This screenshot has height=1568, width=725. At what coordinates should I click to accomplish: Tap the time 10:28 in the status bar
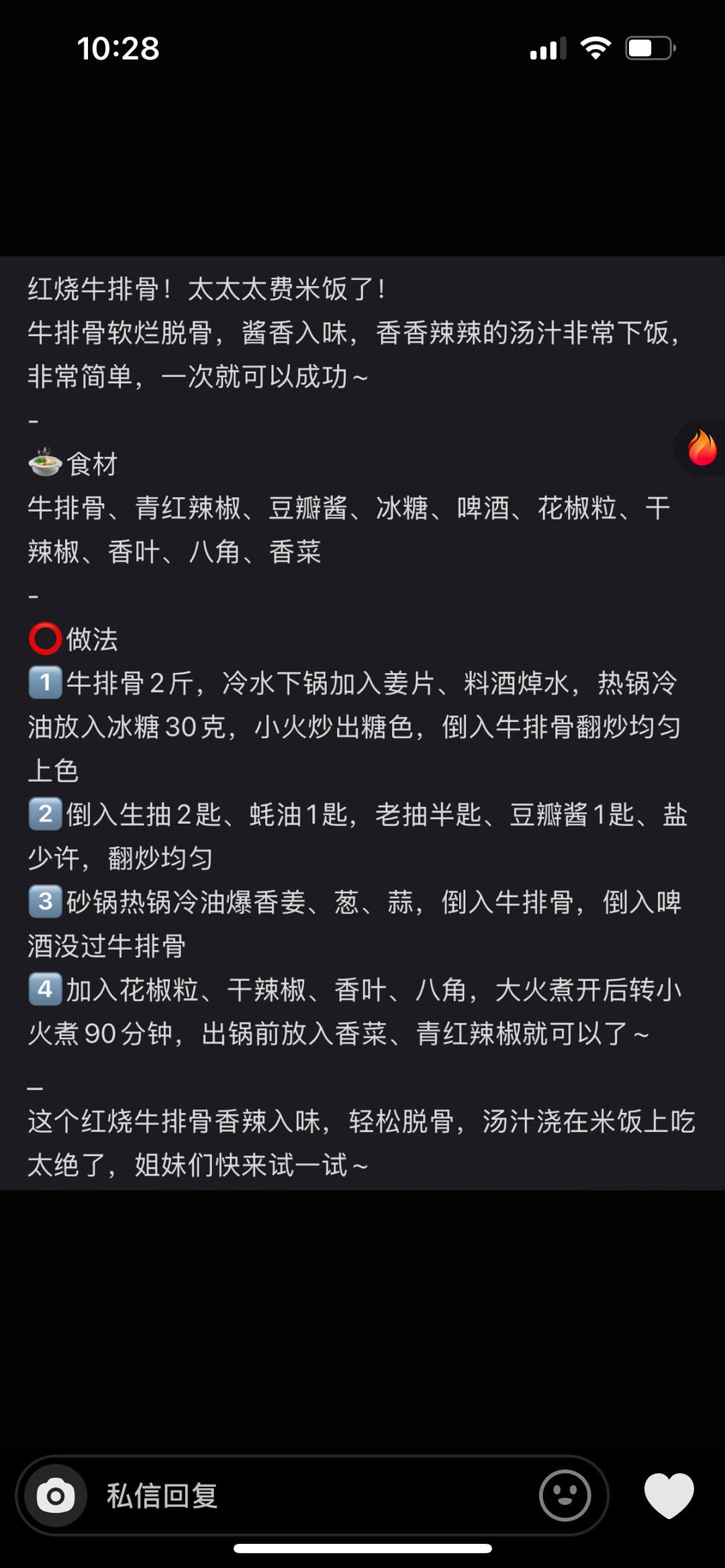tap(117, 47)
